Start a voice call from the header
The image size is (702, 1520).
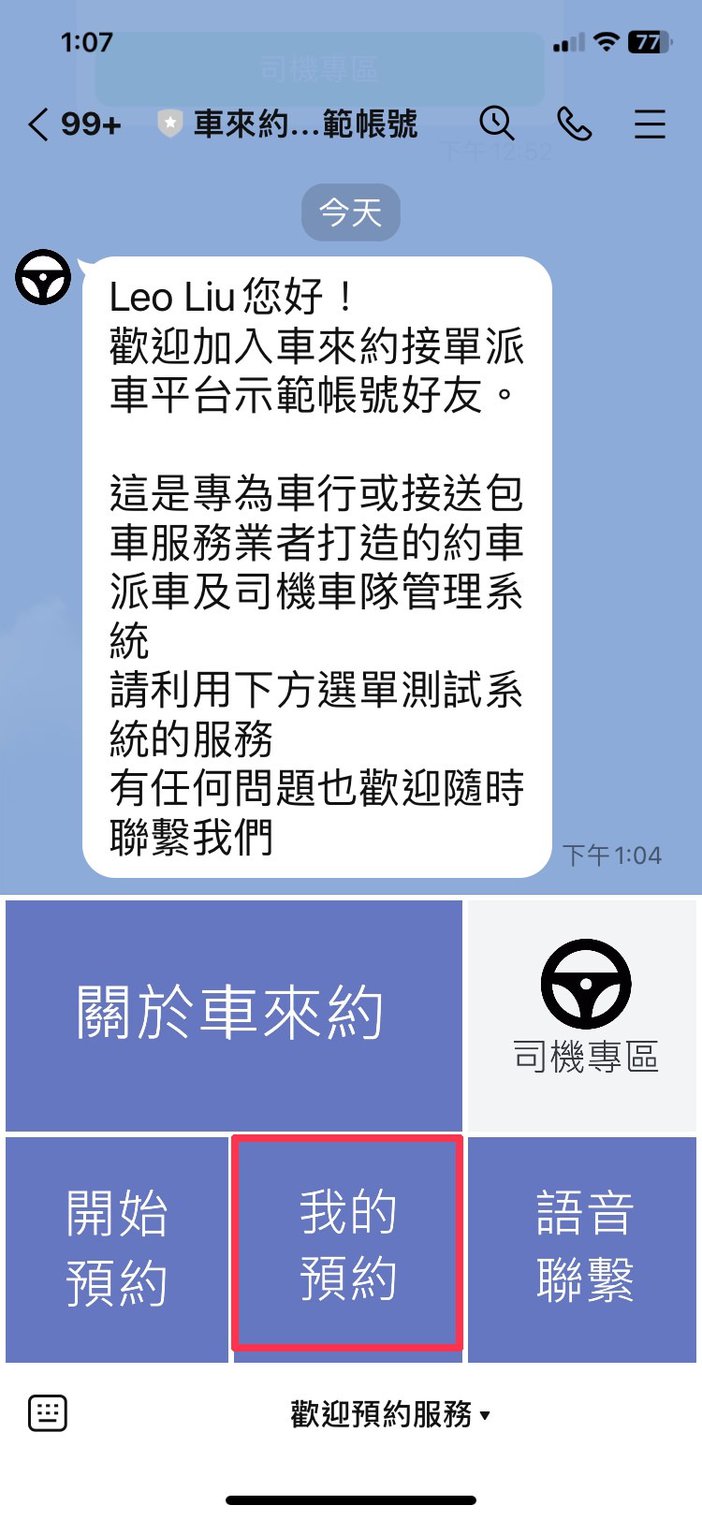click(574, 124)
